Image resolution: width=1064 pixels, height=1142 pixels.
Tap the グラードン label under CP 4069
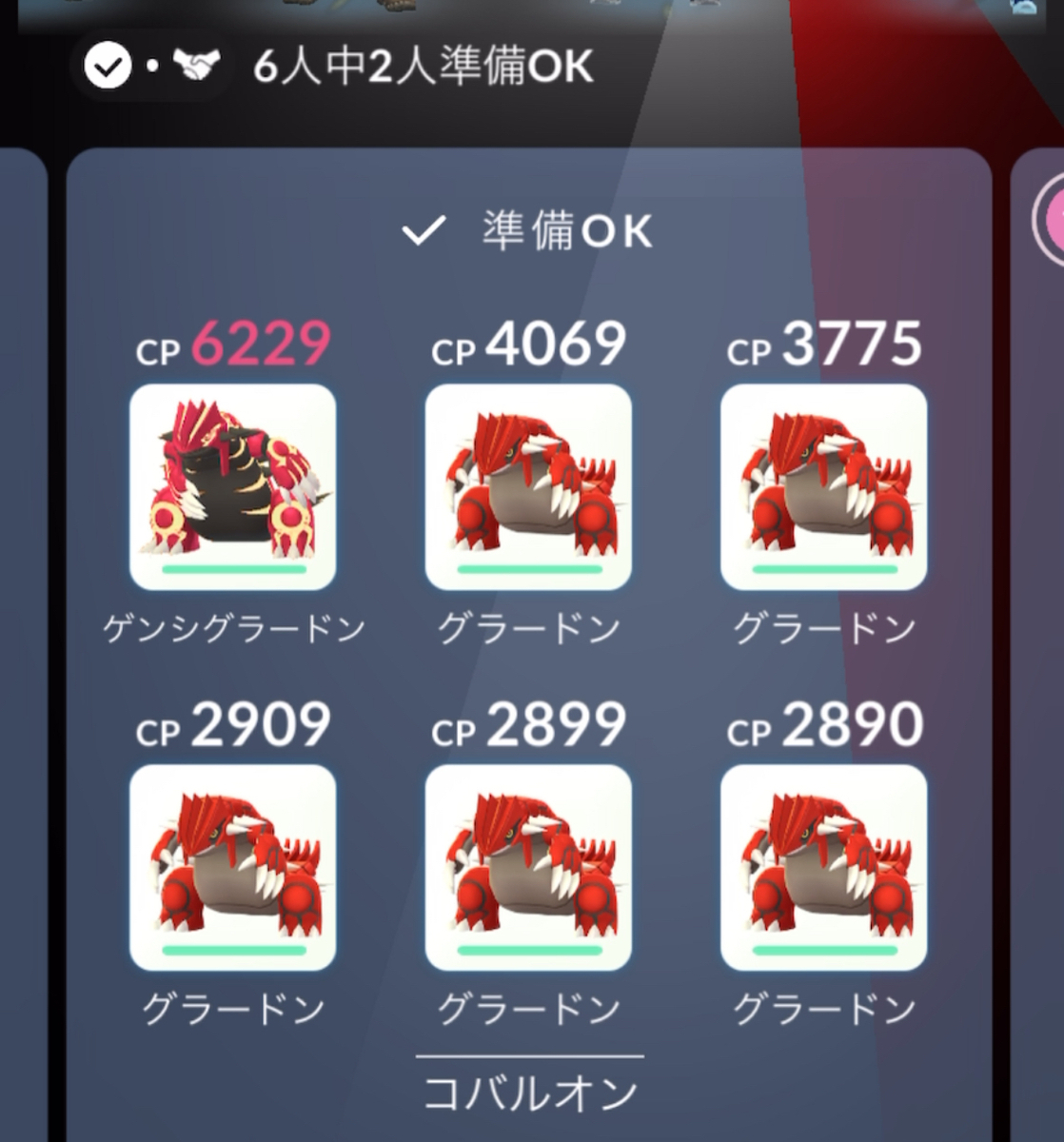click(528, 626)
